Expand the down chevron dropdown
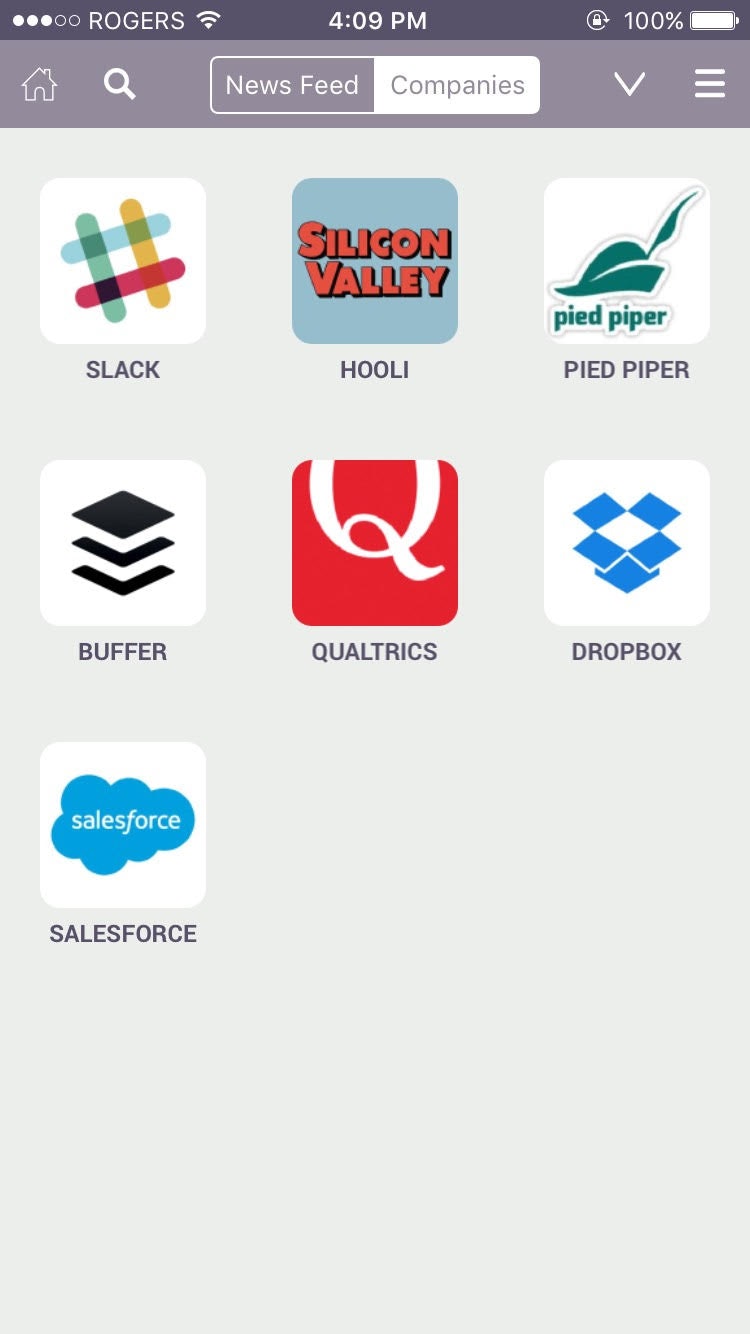Image resolution: width=750 pixels, height=1334 pixels. pos(629,85)
